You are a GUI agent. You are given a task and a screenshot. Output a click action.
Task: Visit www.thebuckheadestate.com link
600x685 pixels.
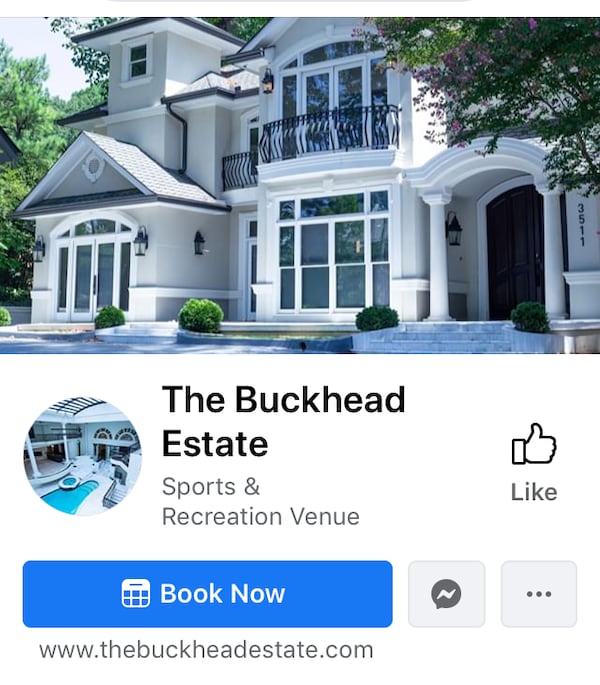click(206, 650)
